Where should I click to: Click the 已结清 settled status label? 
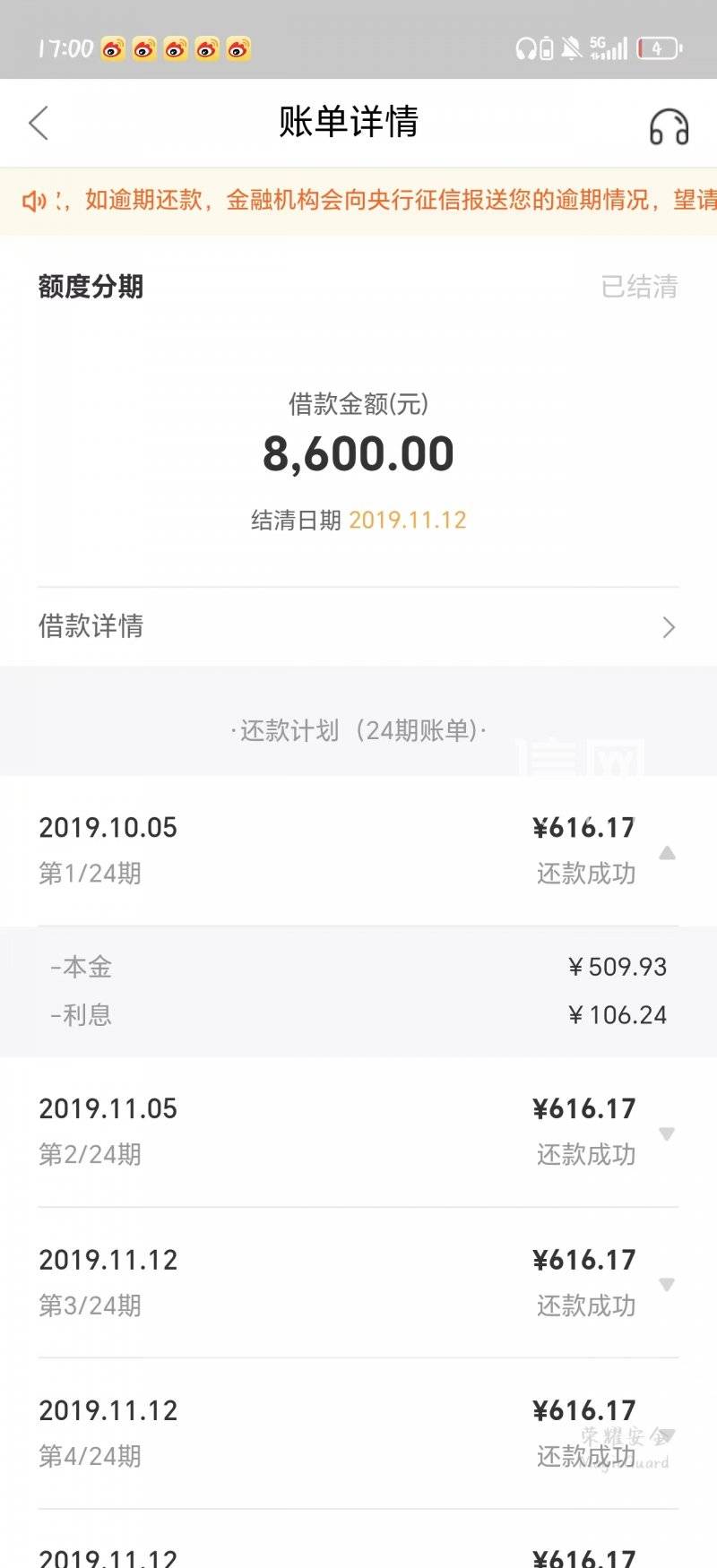click(640, 287)
